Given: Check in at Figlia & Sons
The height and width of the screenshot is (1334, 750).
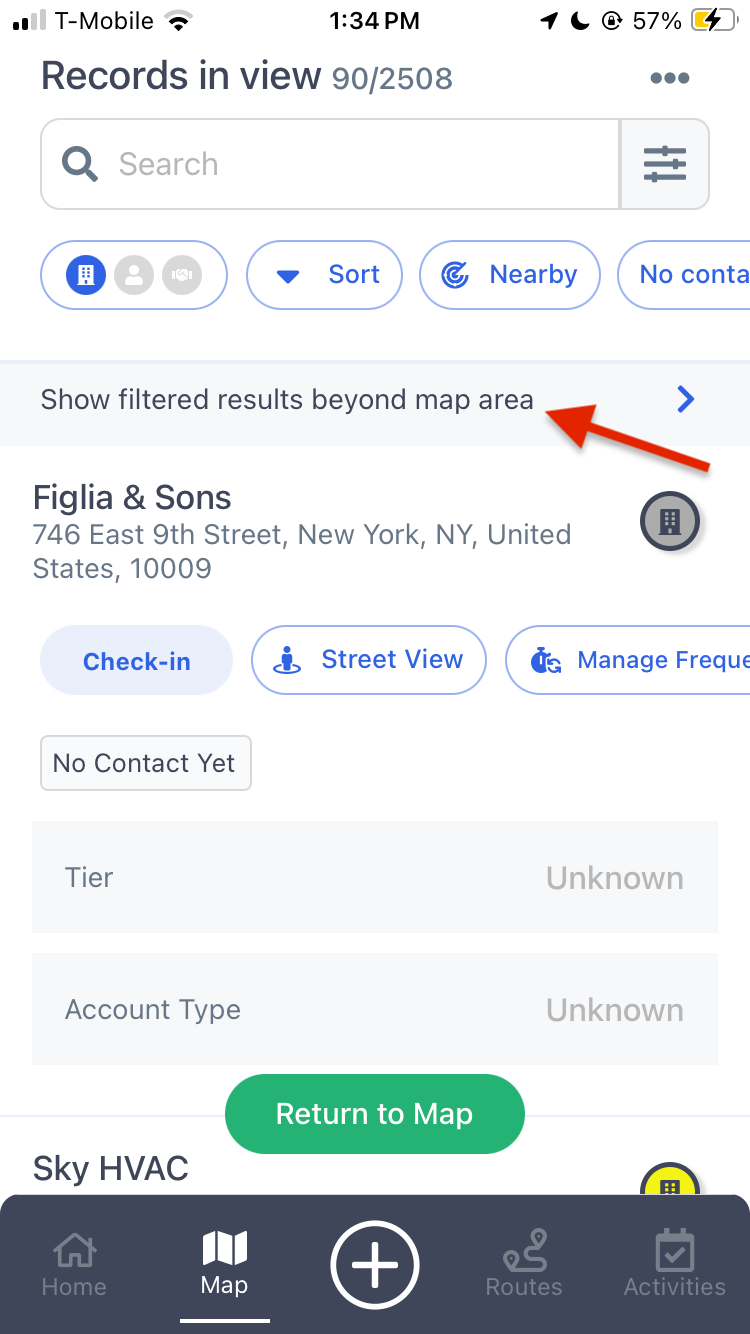Looking at the screenshot, I should pos(137,661).
